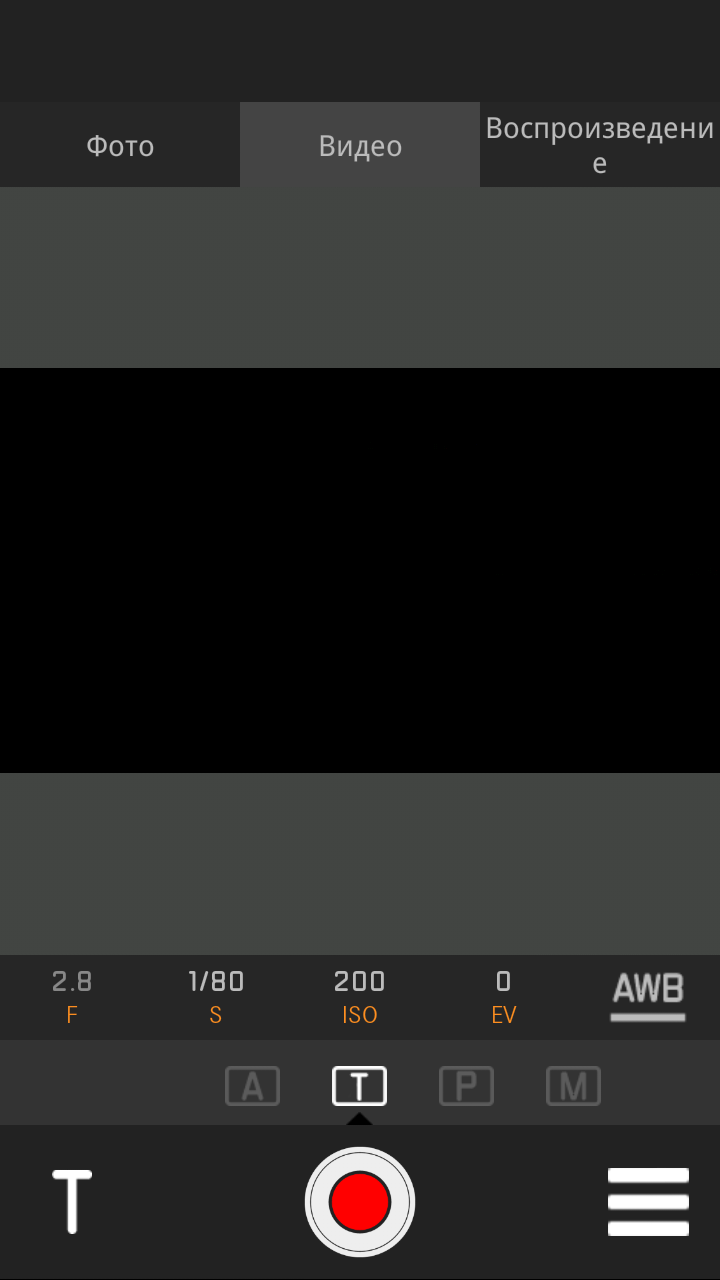Select the M manual mode

point(574,1086)
